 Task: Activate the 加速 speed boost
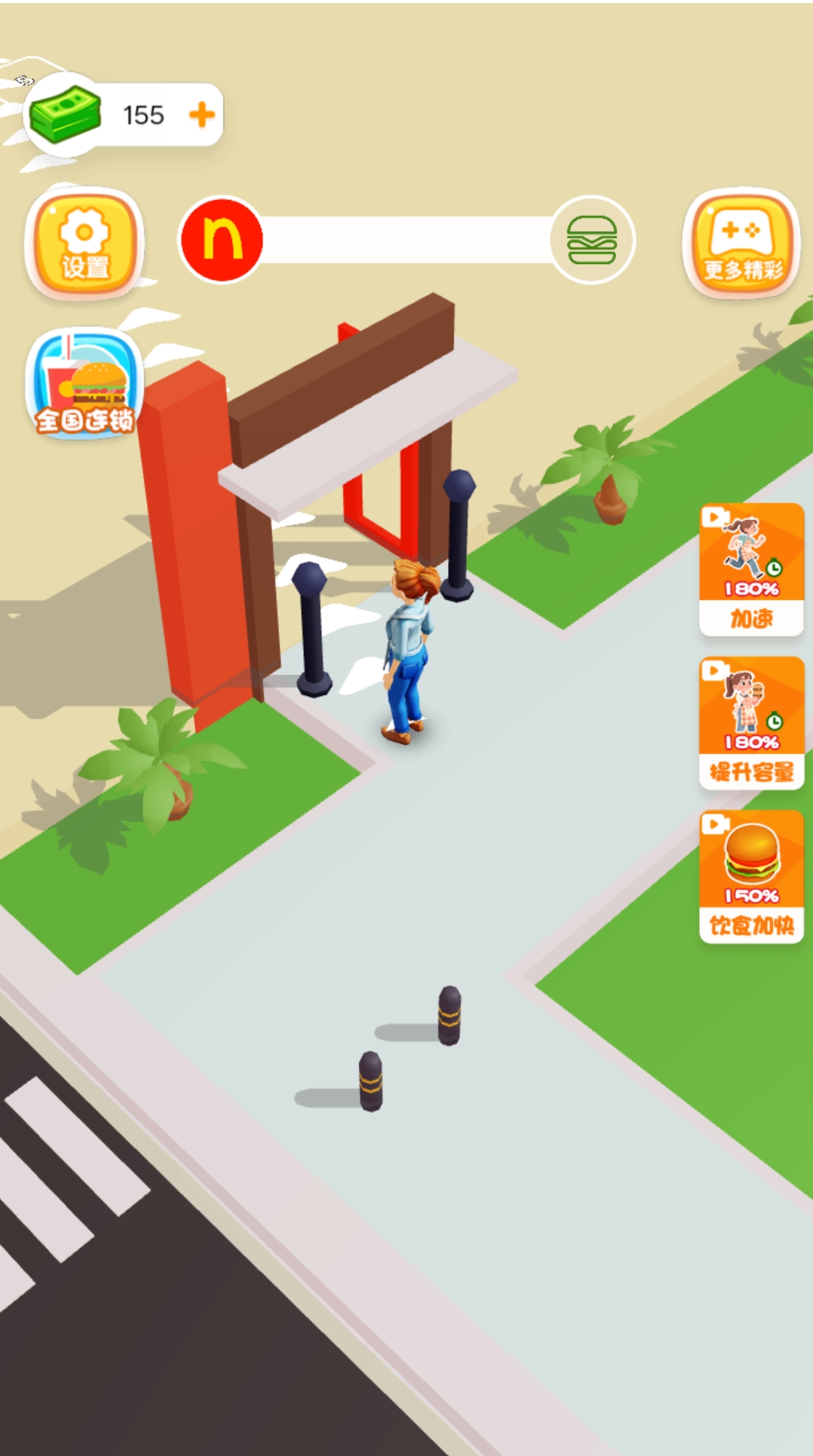(x=751, y=570)
